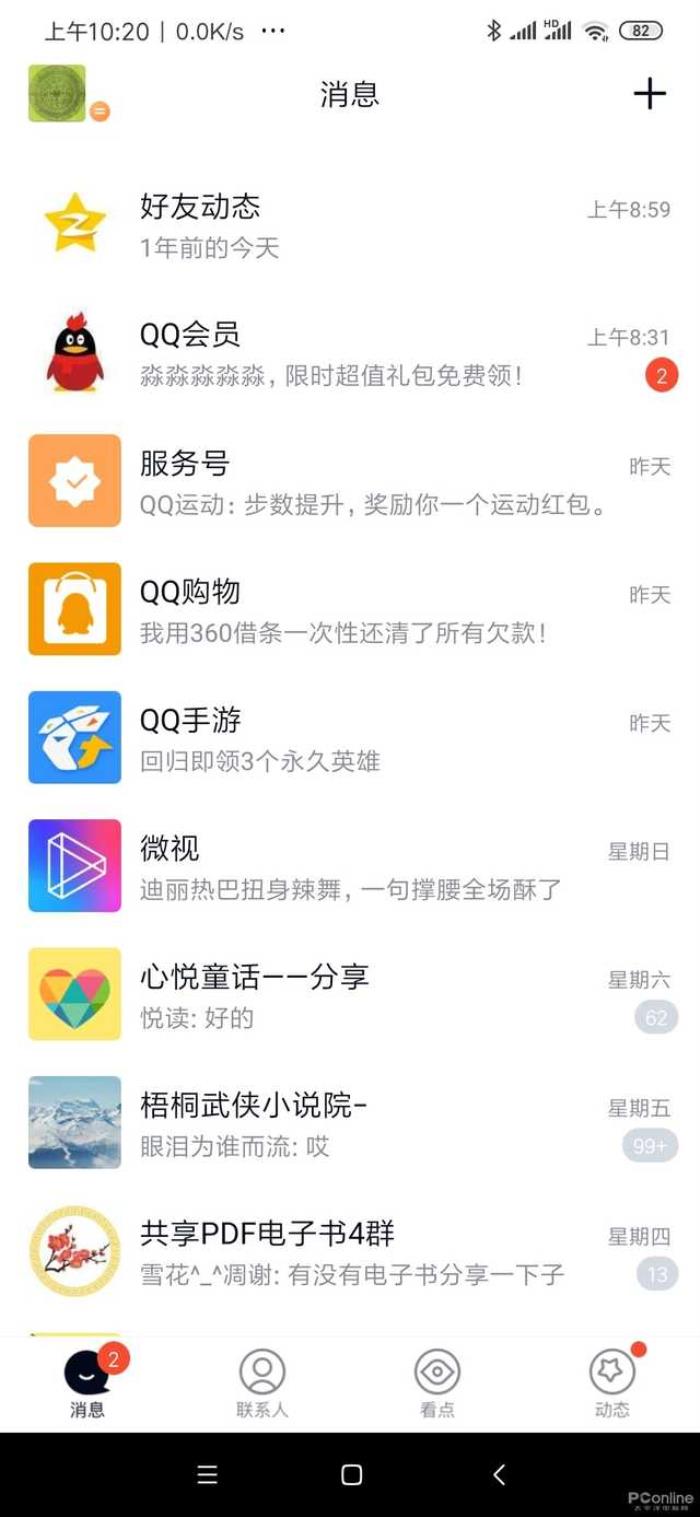Open the QQ购物 thread
This screenshot has width=700, height=1517.
(350, 609)
